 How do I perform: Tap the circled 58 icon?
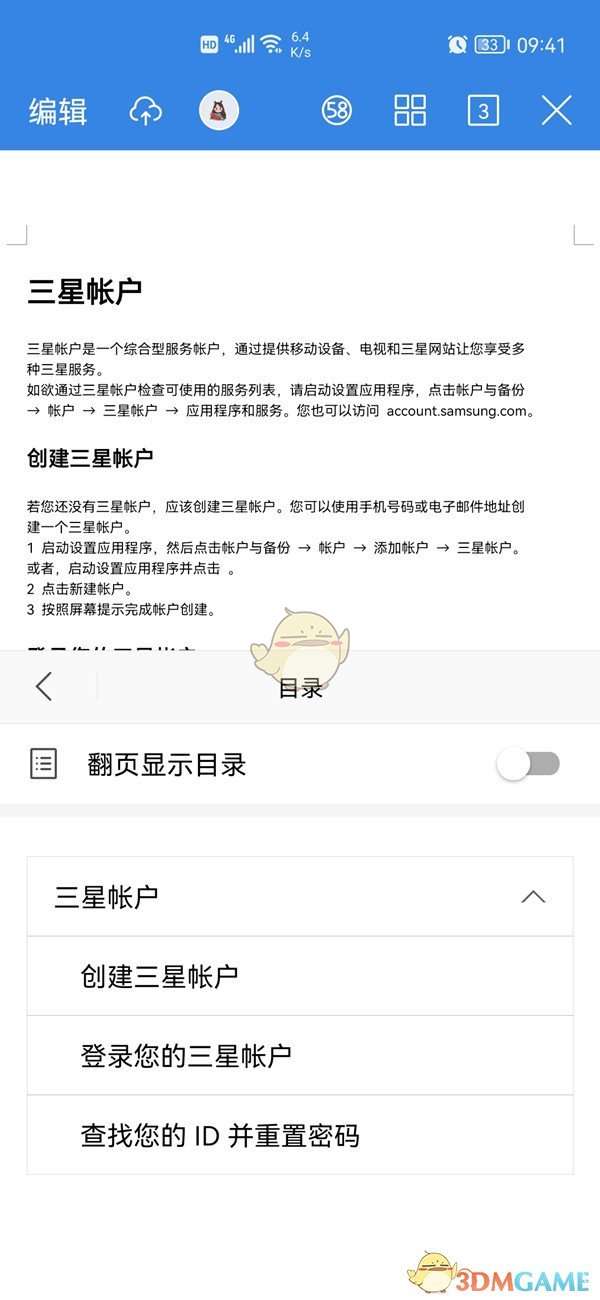pos(337,110)
